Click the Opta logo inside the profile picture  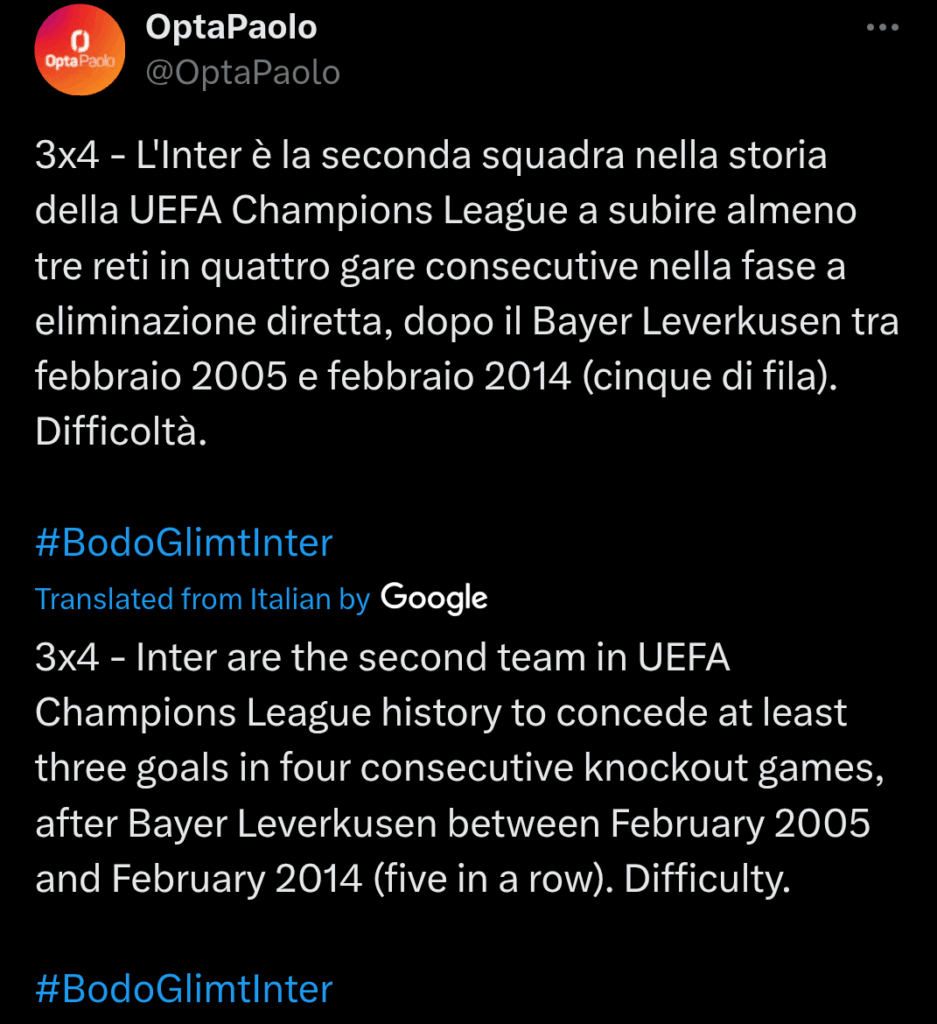pos(79,42)
